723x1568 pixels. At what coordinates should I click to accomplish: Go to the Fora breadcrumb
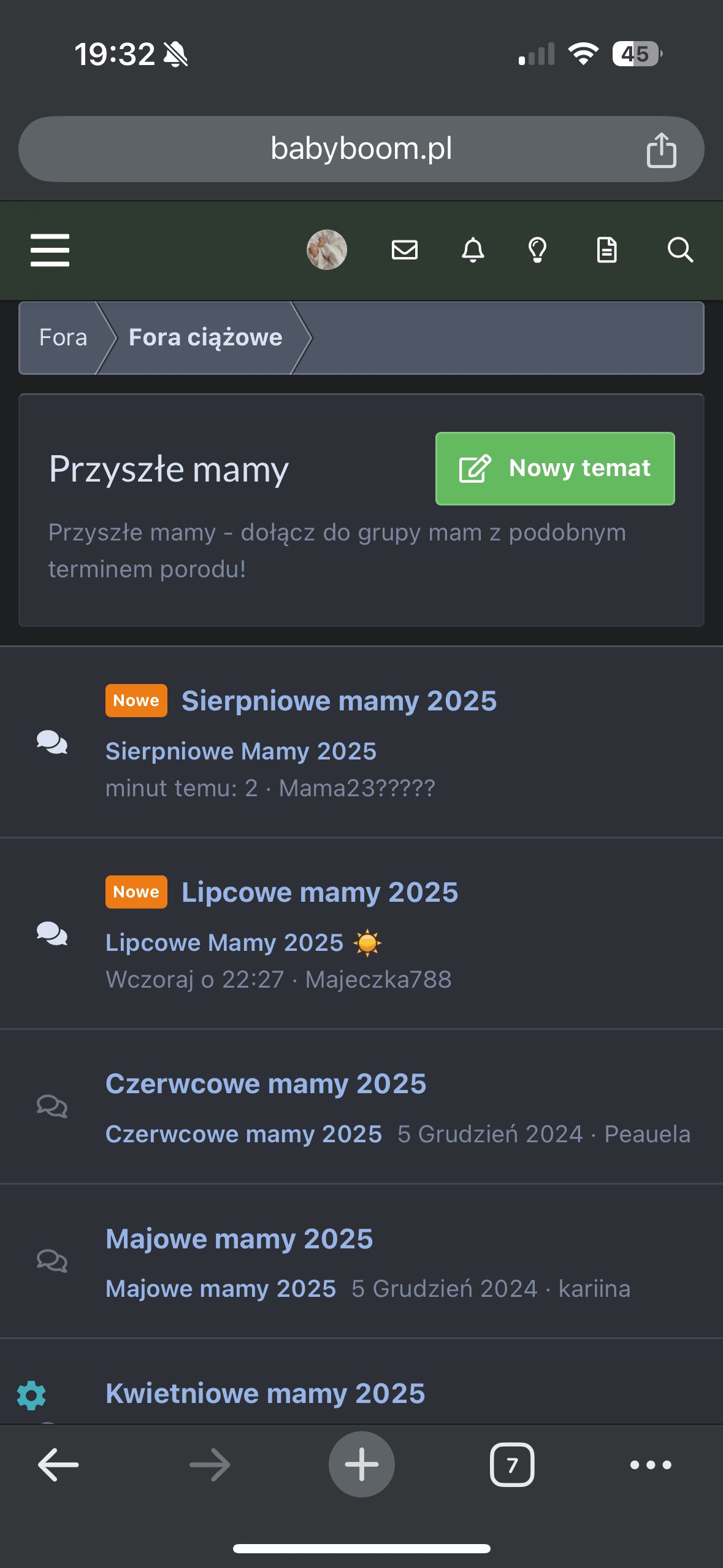tap(63, 337)
